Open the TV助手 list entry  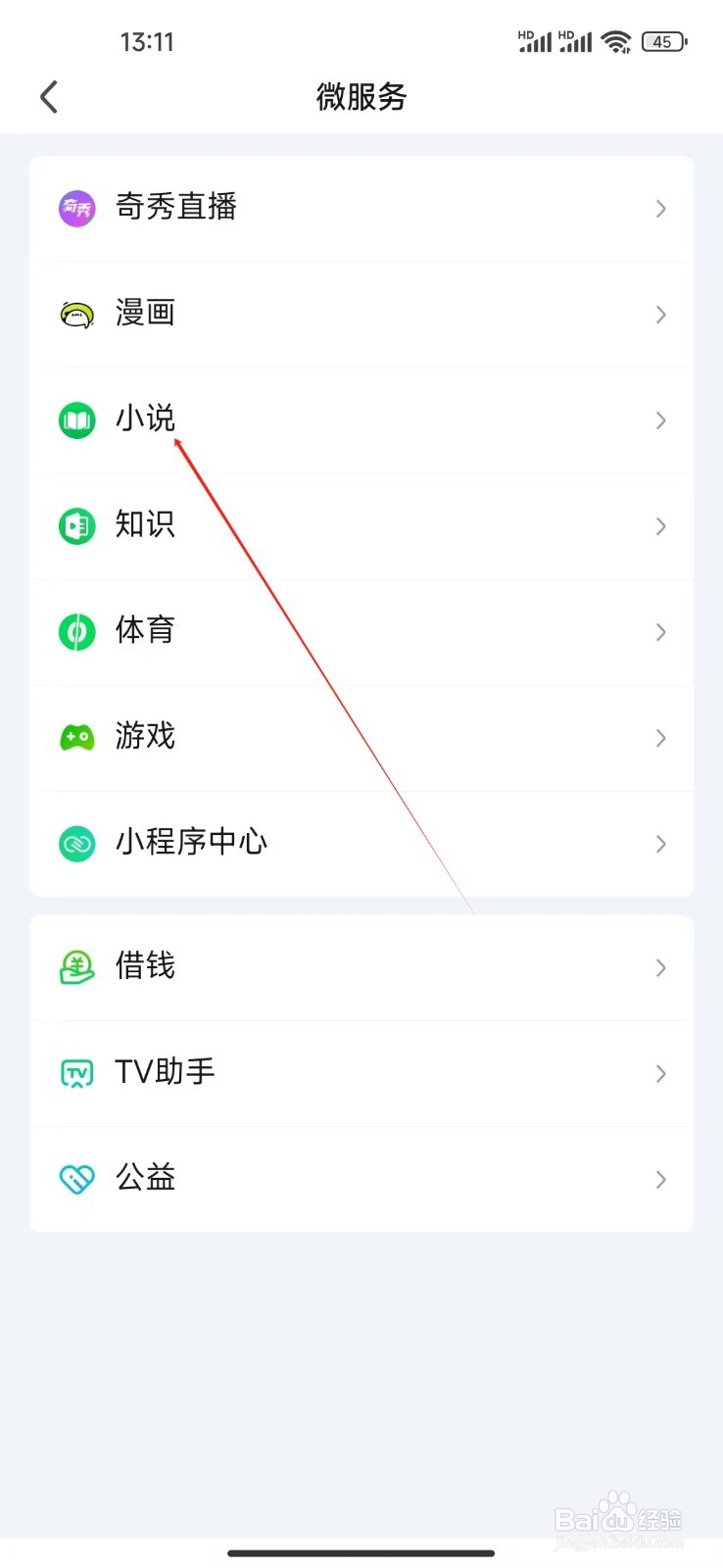click(165, 1072)
